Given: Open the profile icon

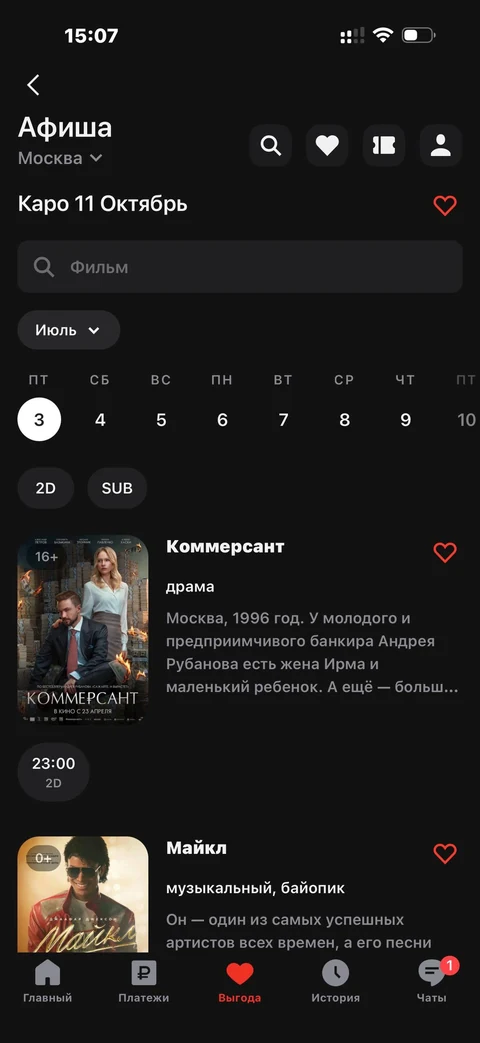Looking at the screenshot, I should [x=441, y=145].
